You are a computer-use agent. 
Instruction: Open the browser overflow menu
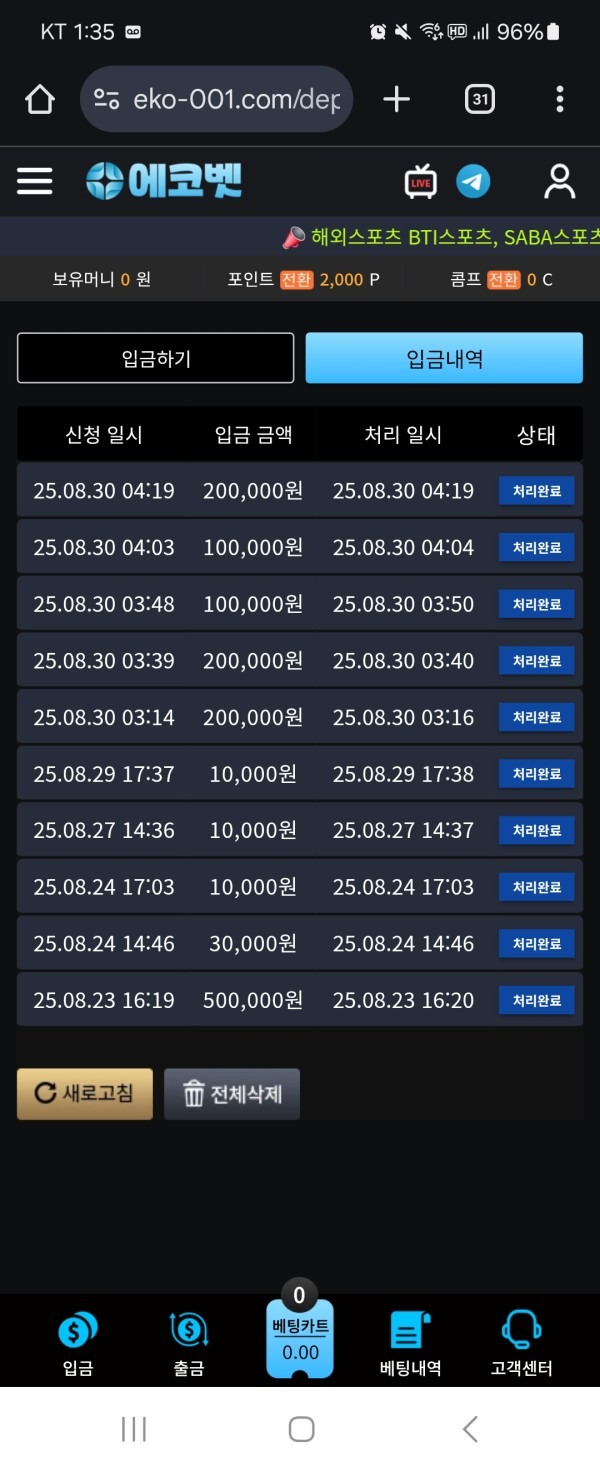559,99
